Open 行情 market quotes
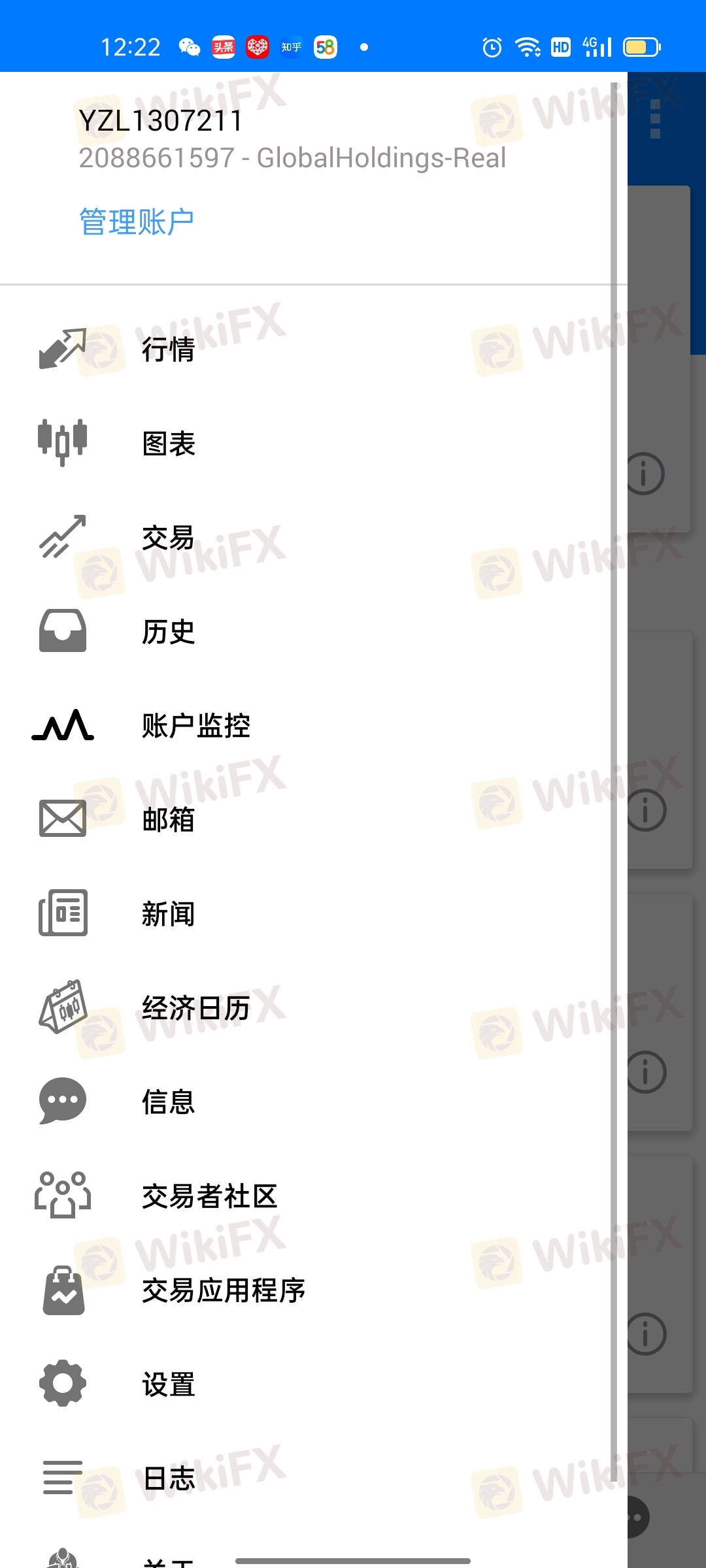706x1568 pixels. pos(169,350)
